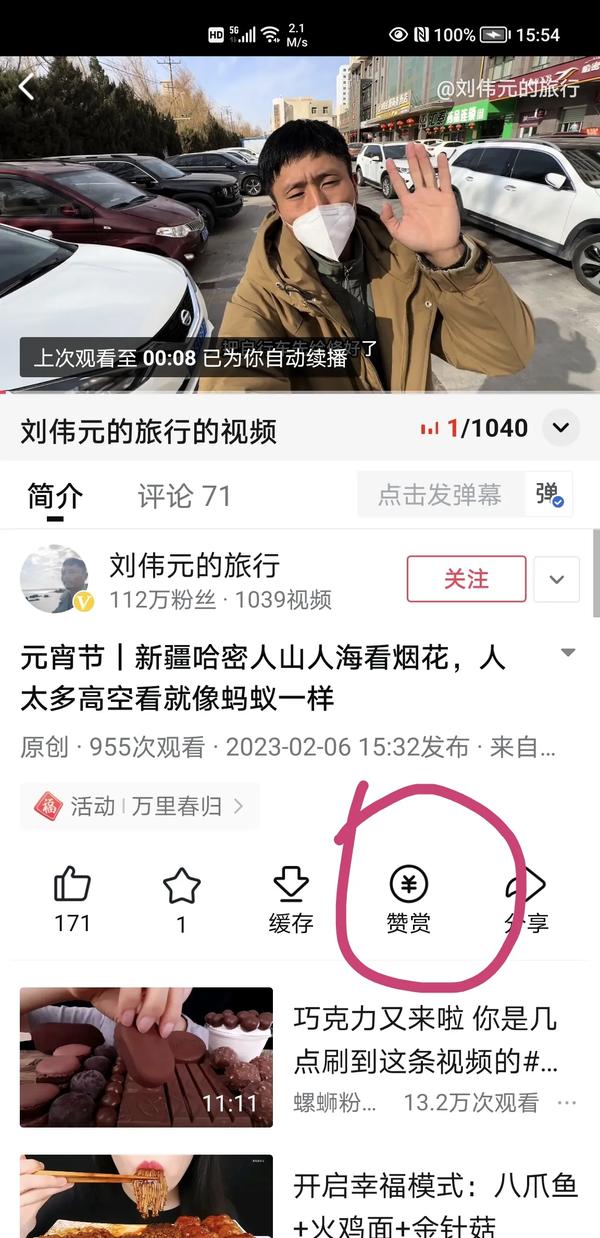Download the video via 缓存

(x=291, y=898)
